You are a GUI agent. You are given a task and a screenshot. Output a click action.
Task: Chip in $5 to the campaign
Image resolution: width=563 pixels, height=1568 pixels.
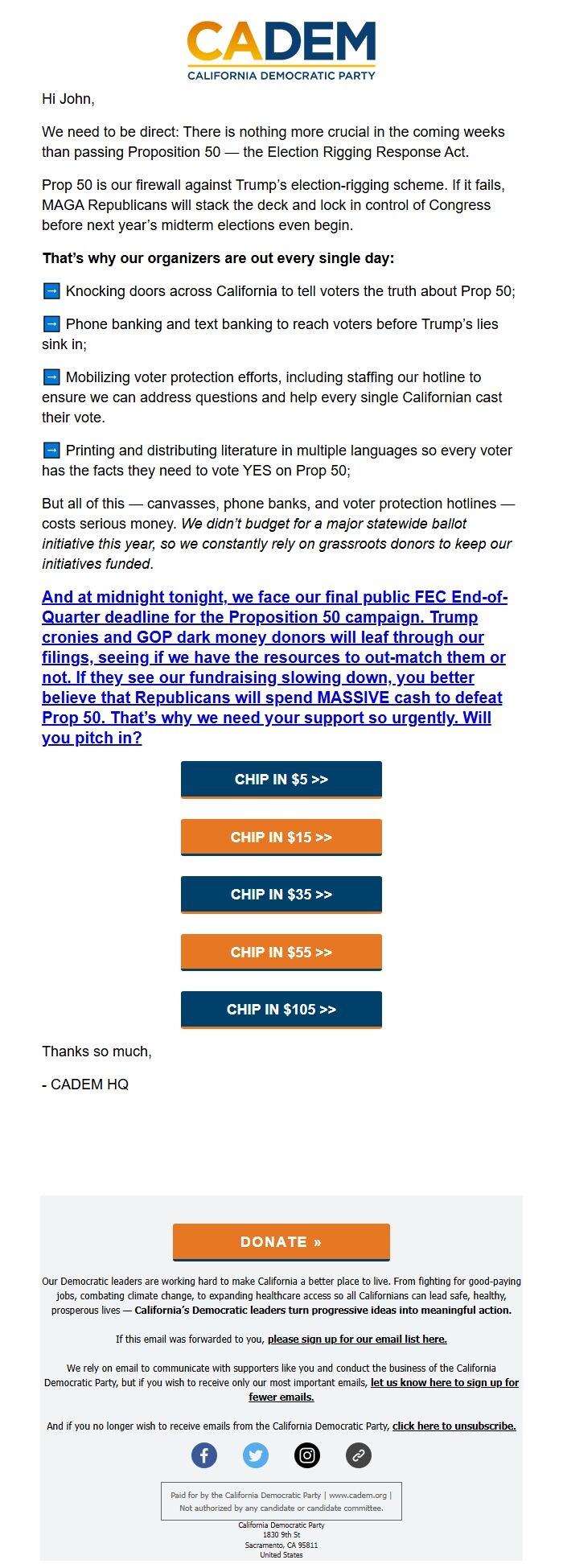[281, 779]
